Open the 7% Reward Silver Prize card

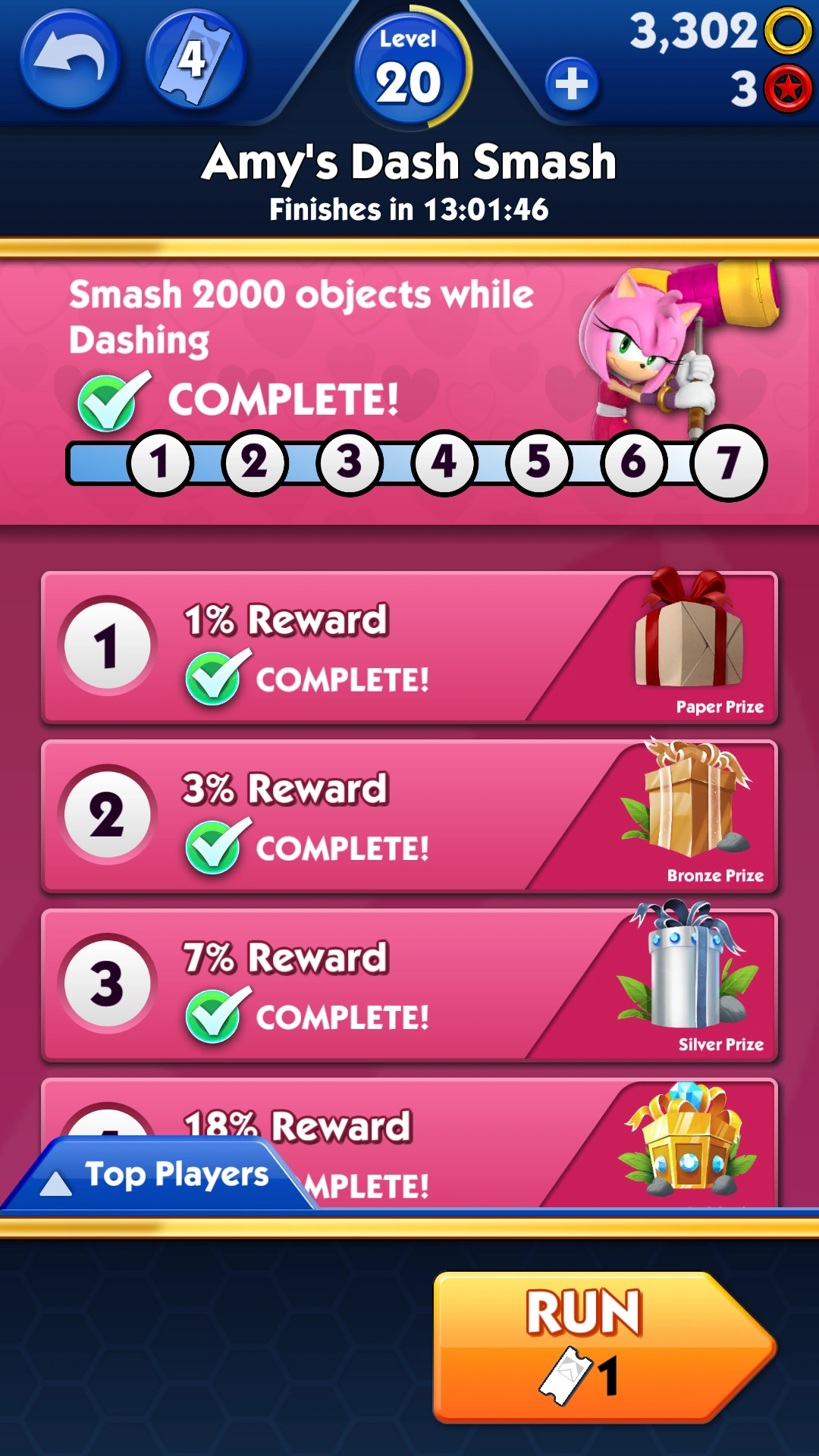coord(409,985)
